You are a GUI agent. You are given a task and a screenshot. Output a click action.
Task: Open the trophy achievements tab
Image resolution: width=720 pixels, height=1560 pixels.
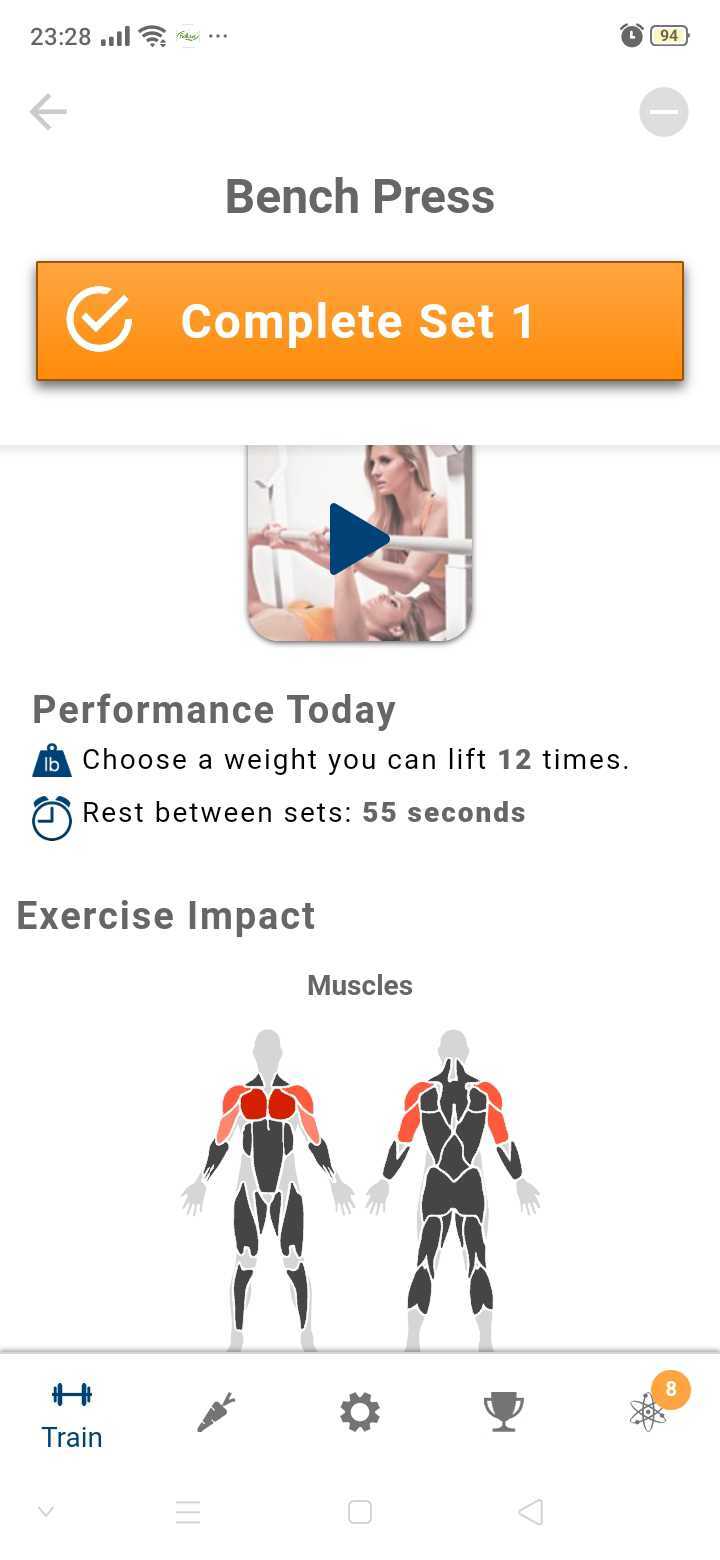point(503,1412)
